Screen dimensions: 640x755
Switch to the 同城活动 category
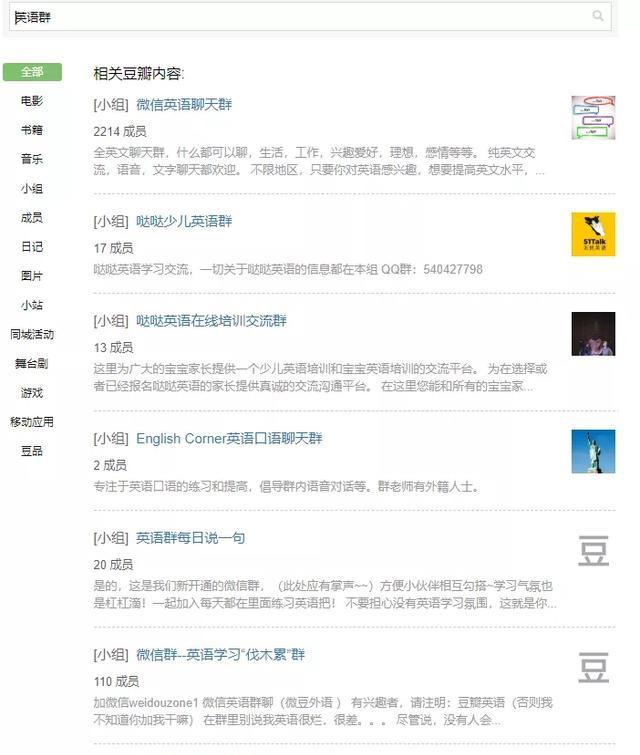32,334
